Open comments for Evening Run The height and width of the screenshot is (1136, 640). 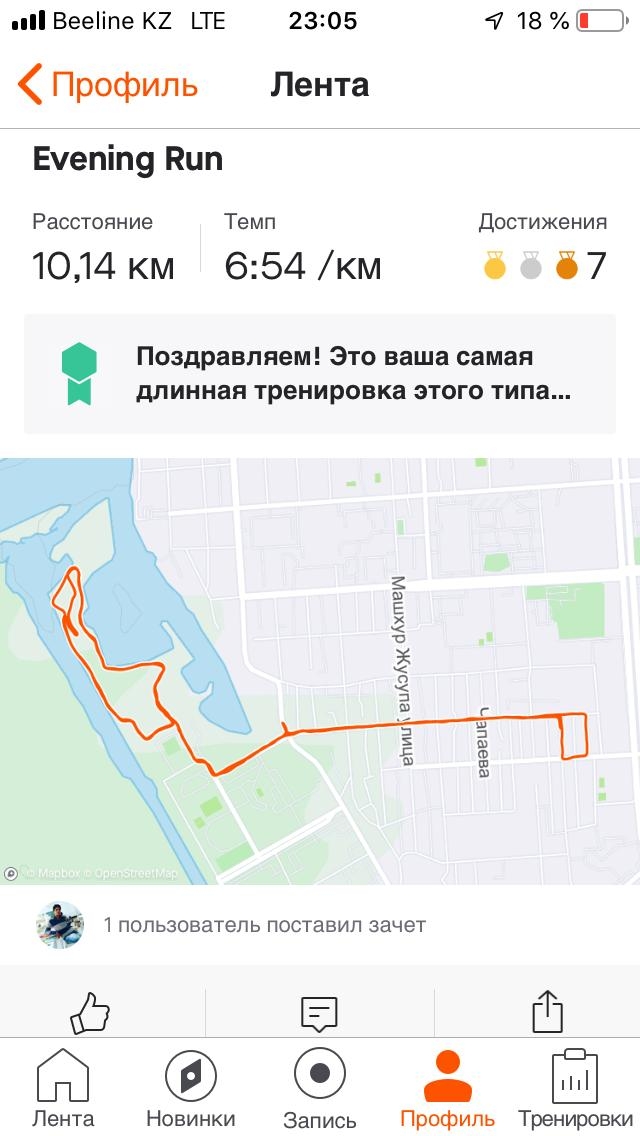point(320,1012)
